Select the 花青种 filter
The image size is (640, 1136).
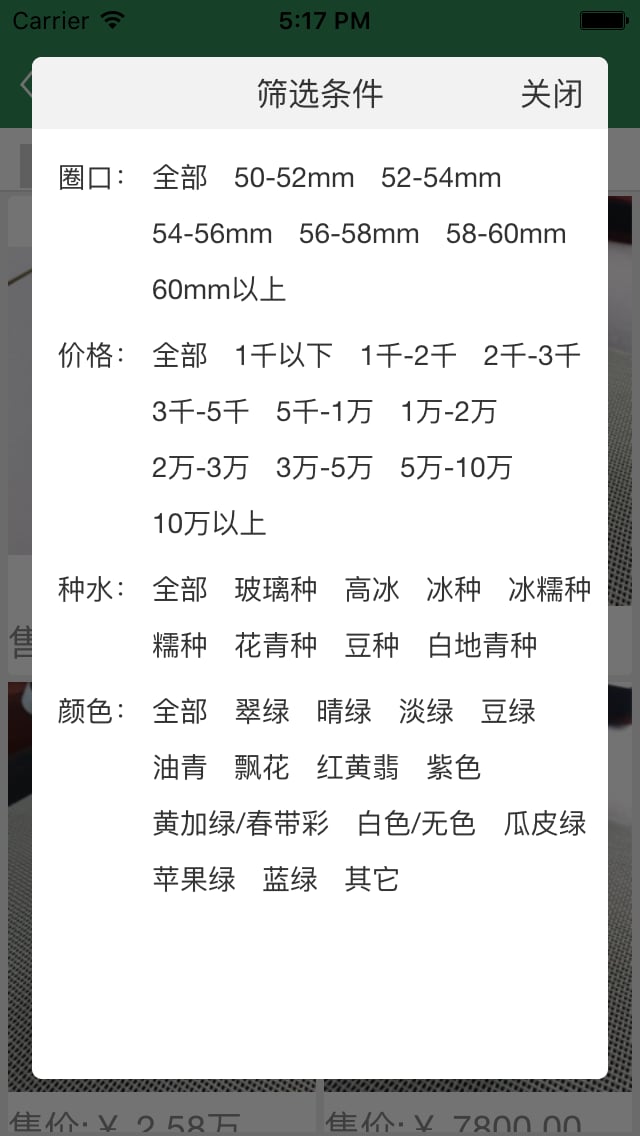coord(276,646)
